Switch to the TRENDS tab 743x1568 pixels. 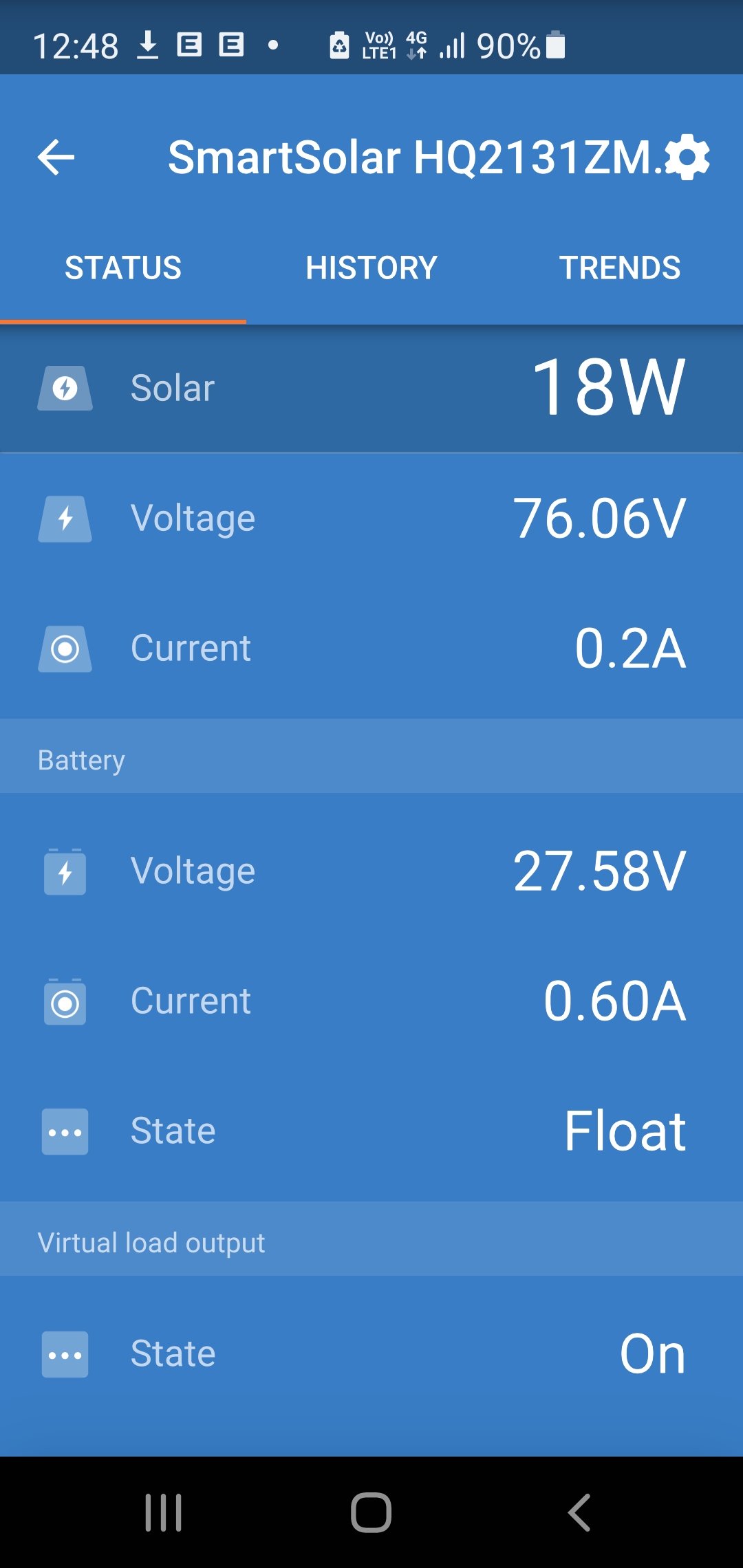point(620,268)
